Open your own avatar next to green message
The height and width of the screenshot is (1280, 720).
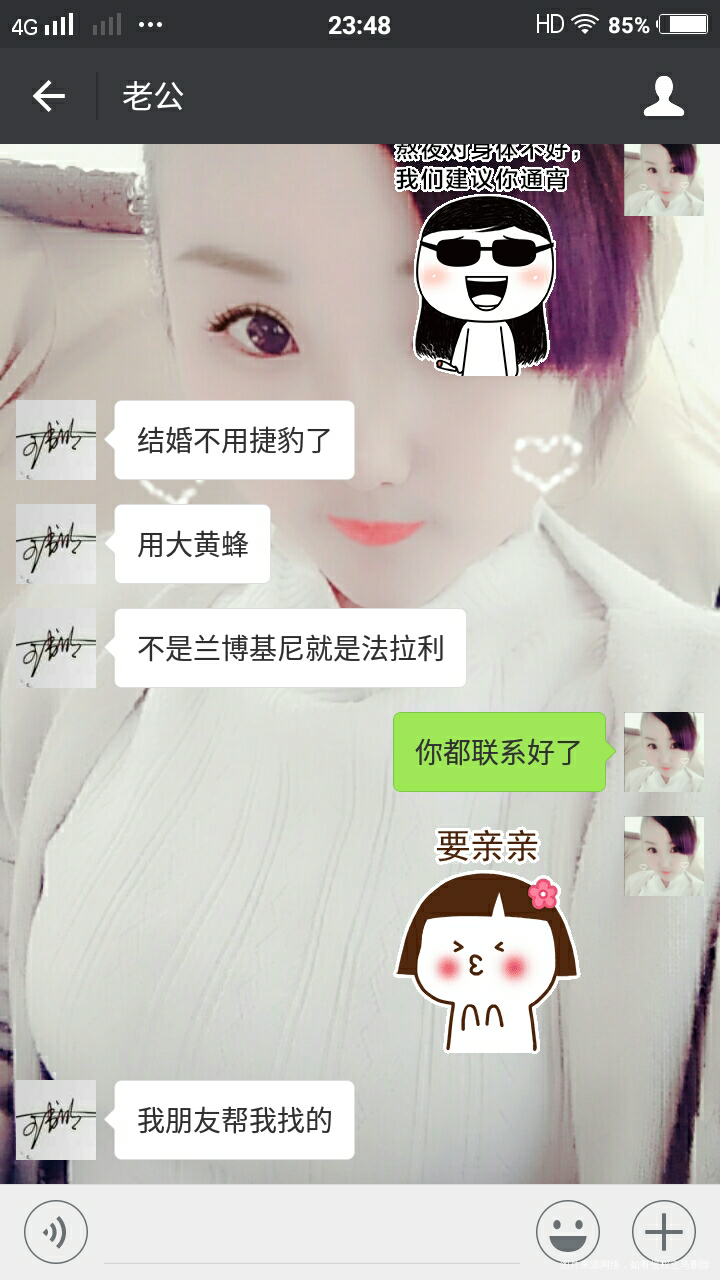point(663,752)
